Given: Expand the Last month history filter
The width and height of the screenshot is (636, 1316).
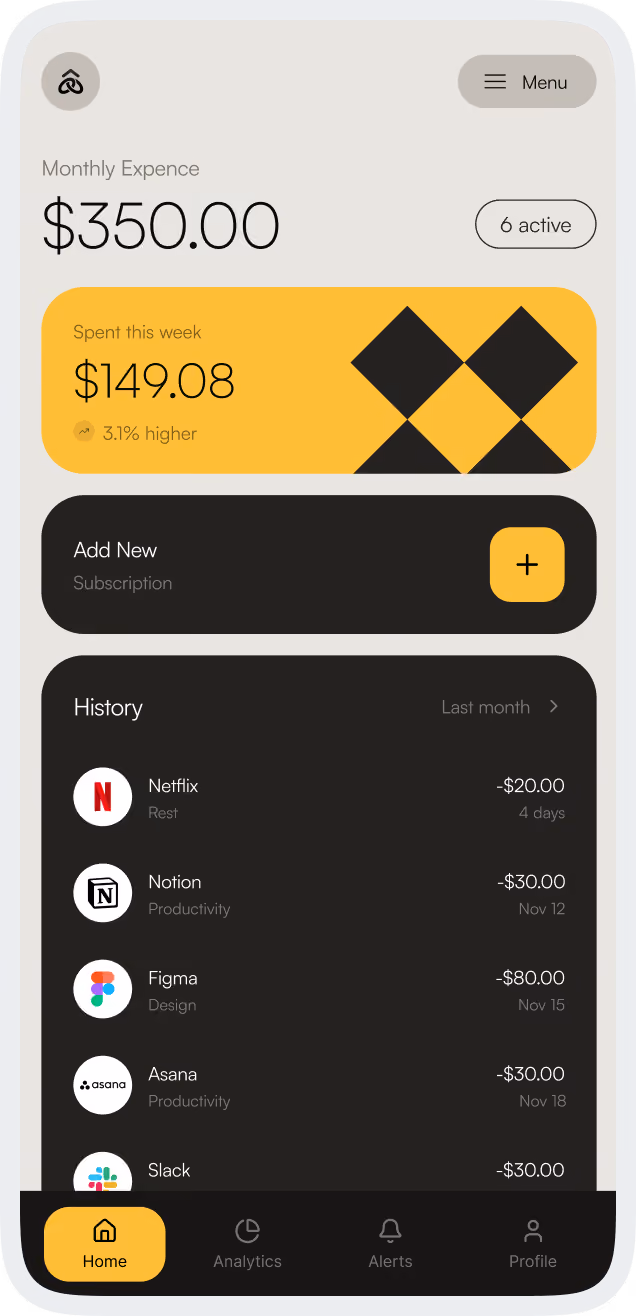Looking at the screenshot, I should (x=500, y=707).
